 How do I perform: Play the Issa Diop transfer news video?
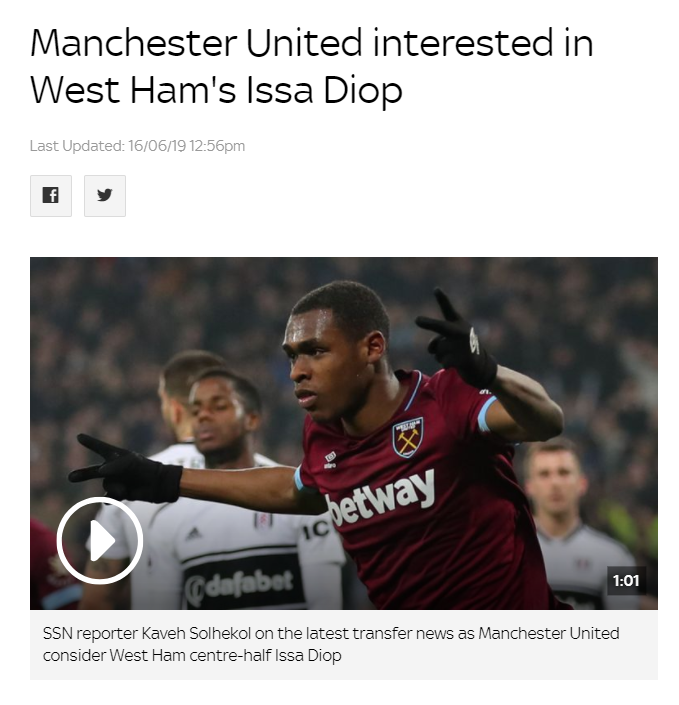coord(100,541)
